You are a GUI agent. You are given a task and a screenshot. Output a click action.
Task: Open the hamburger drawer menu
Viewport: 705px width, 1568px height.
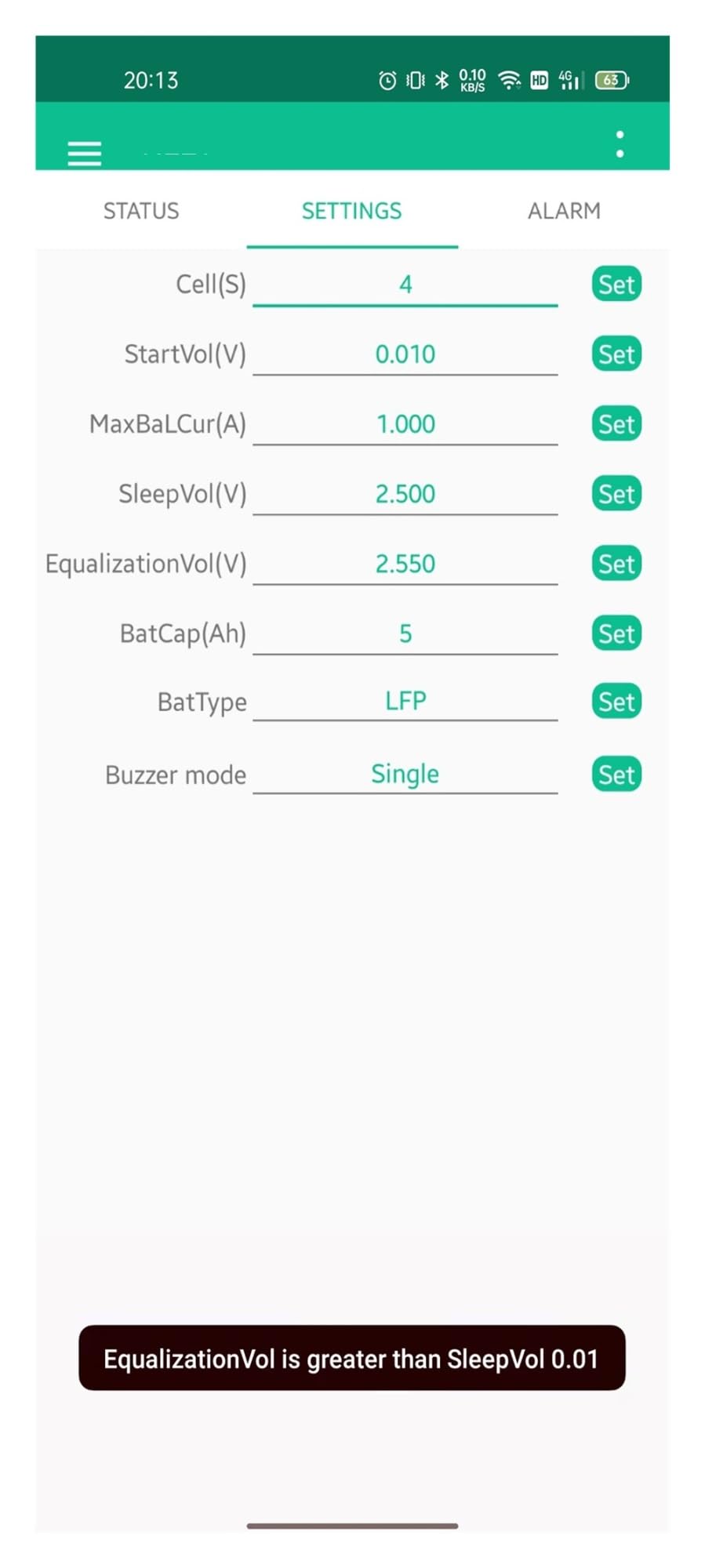point(85,153)
